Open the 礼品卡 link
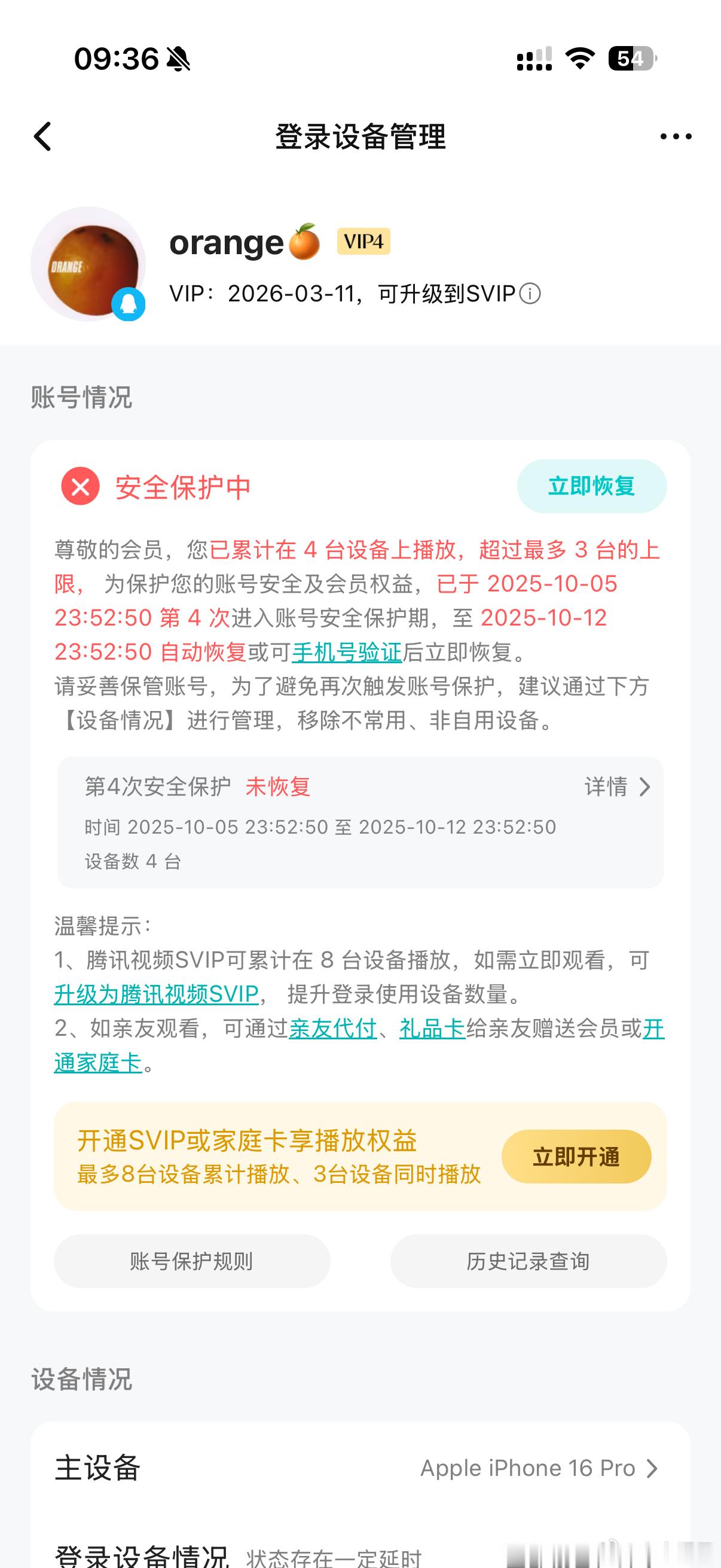The image size is (721, 1568). [x=432, y=1029]
